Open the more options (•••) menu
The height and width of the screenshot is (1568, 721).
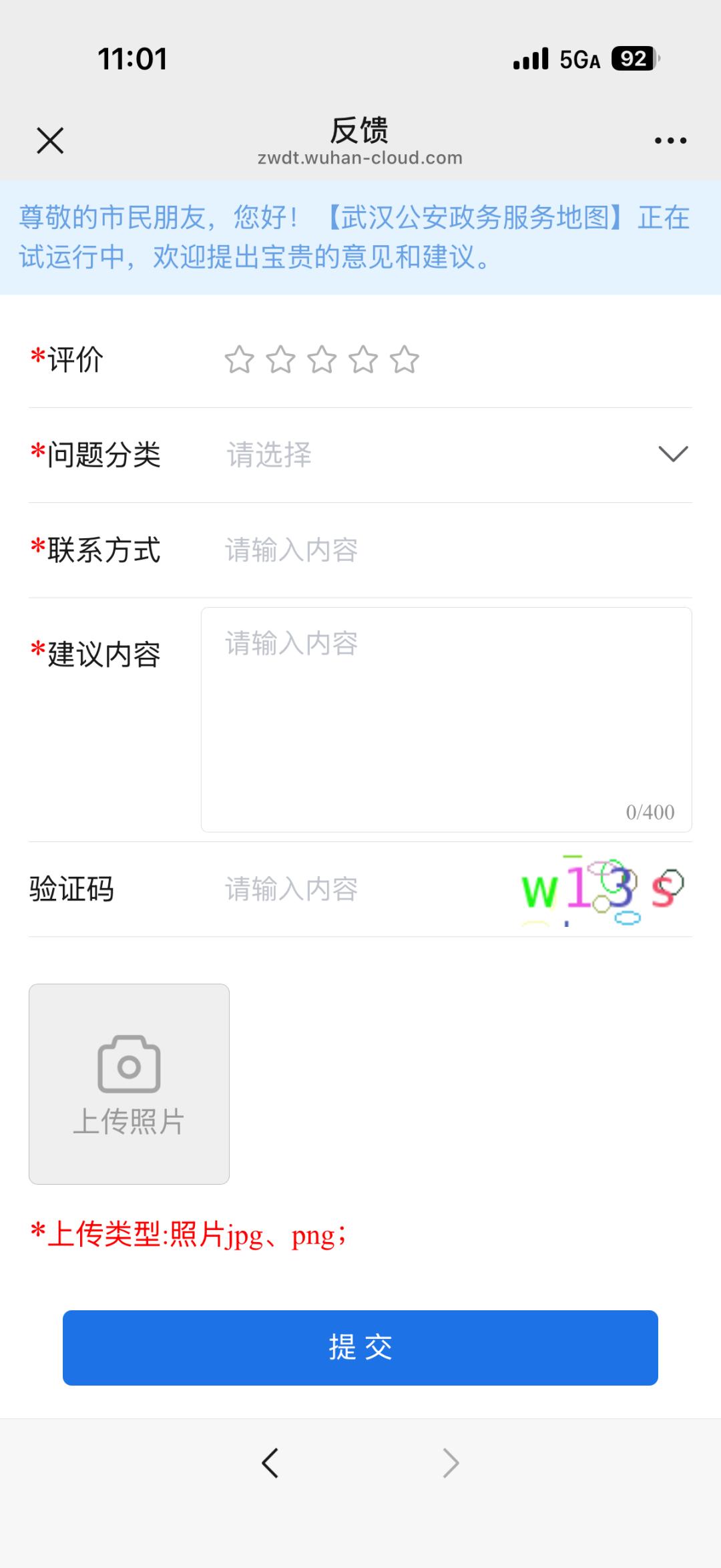point(669,140)
